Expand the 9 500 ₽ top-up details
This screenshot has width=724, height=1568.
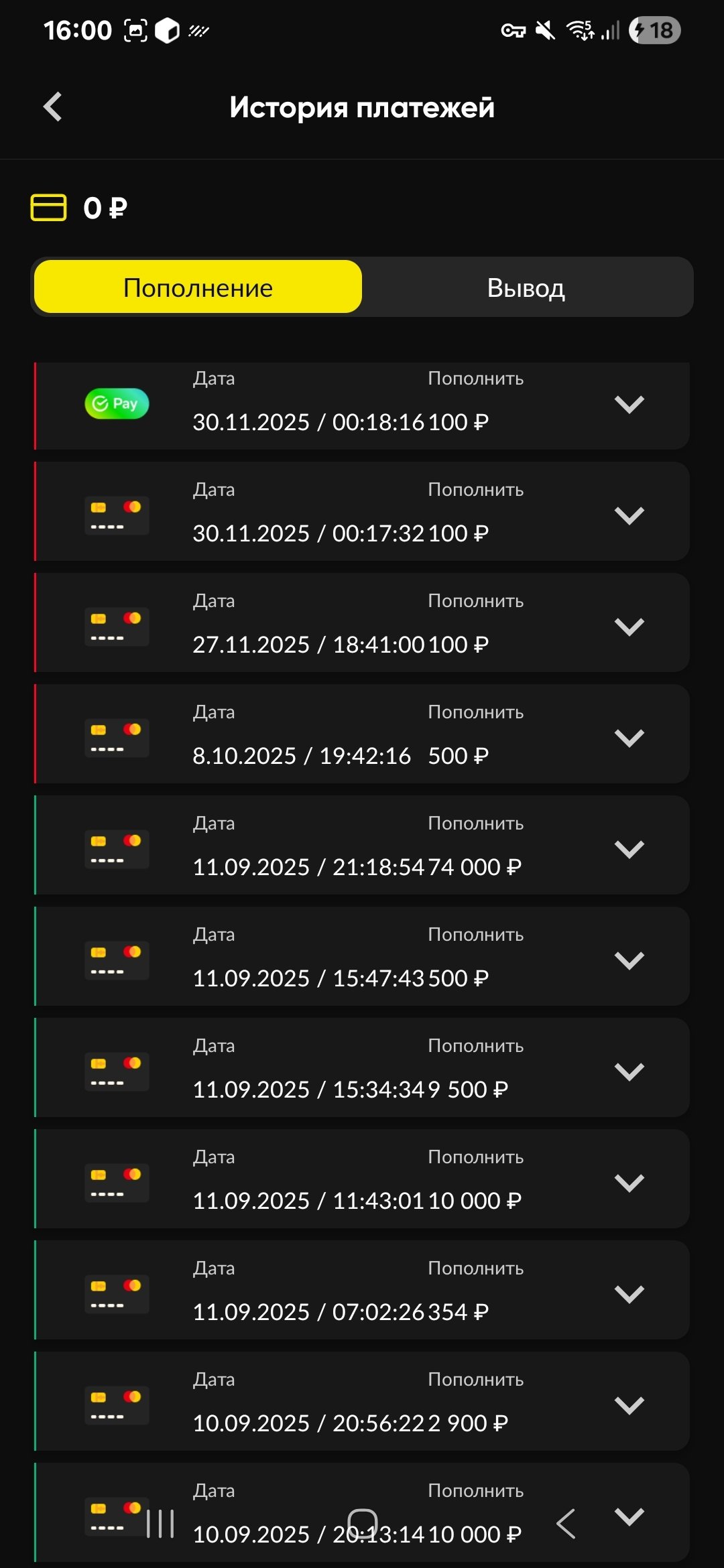(629, 1072)
